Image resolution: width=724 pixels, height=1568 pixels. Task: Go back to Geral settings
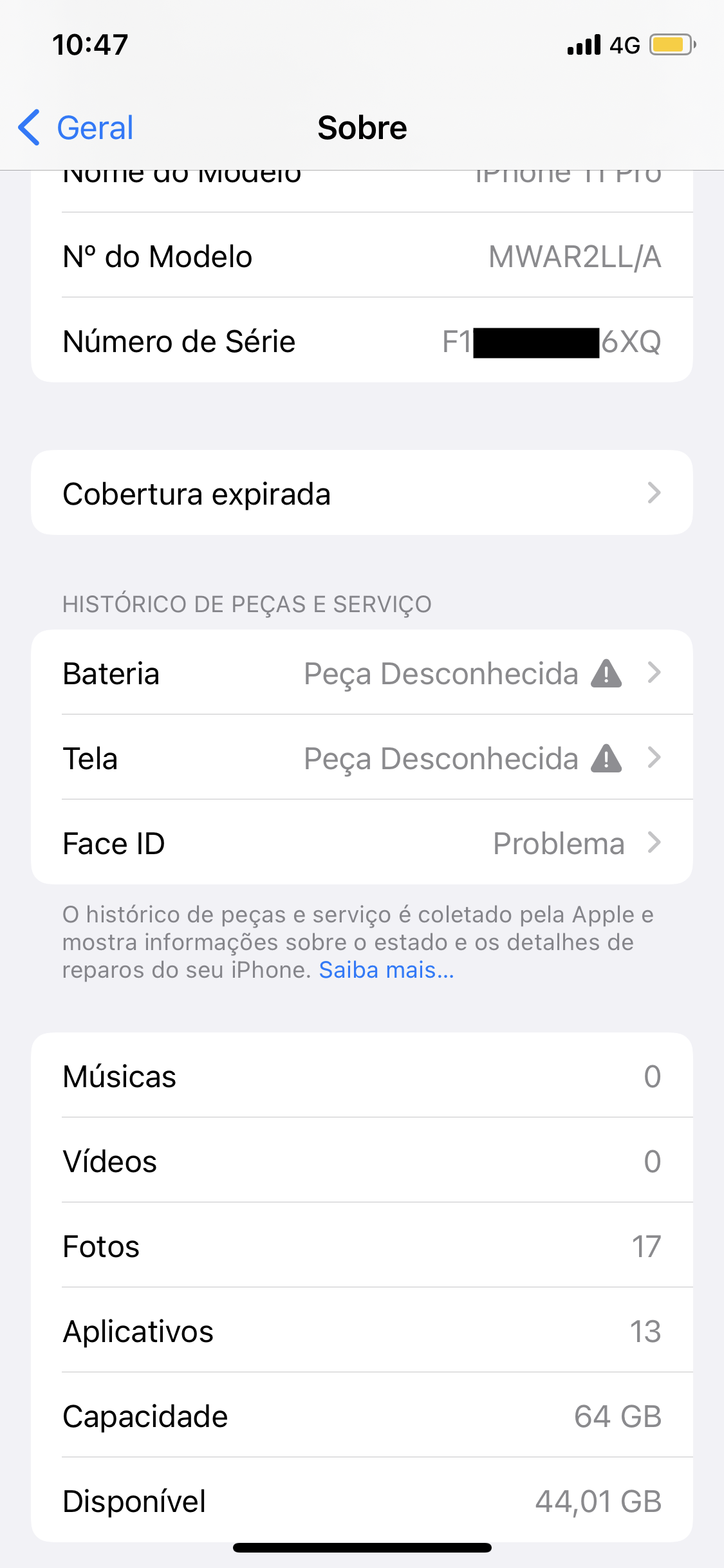77,127
